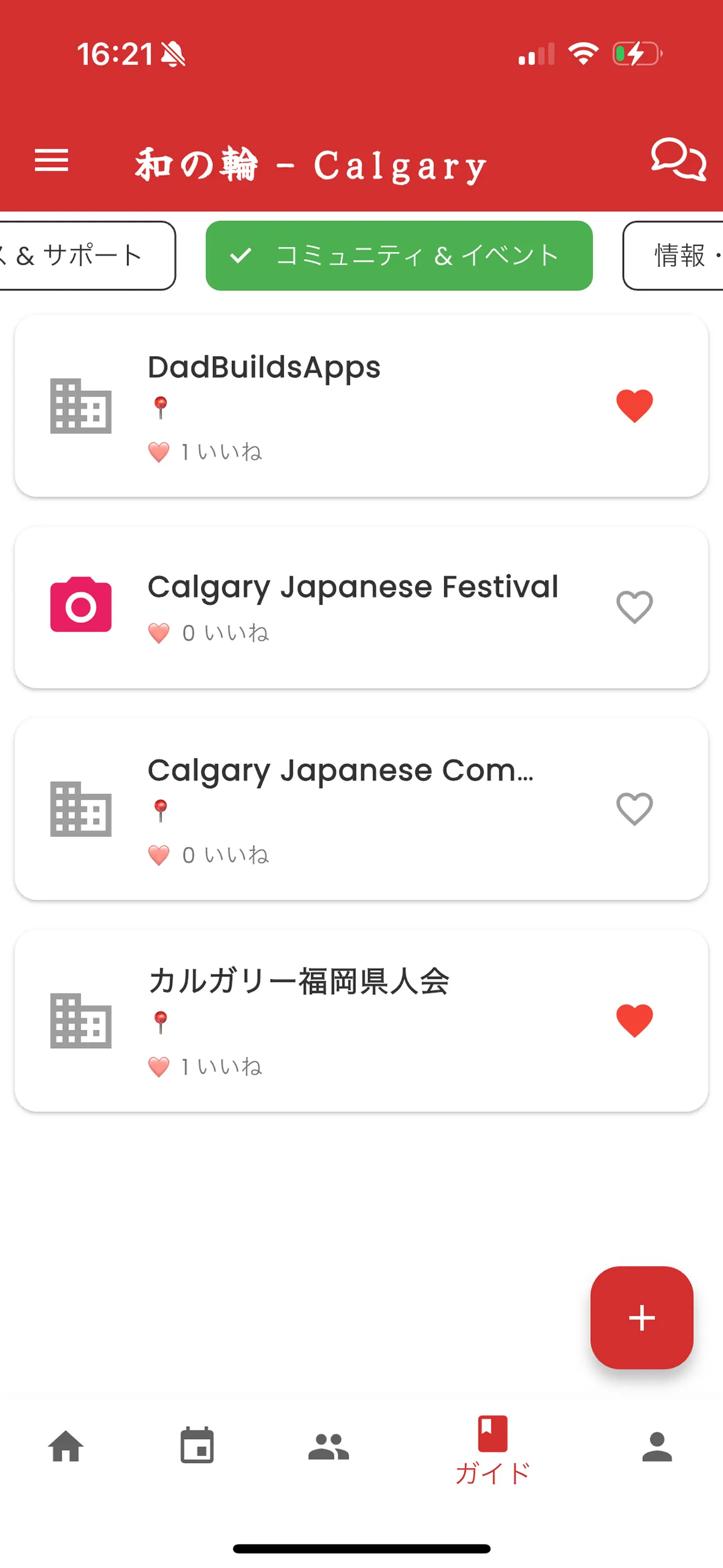Unlike DadBuildsApps with the red heart
Screen dimensions: 723x1568
tap(634, 405)
